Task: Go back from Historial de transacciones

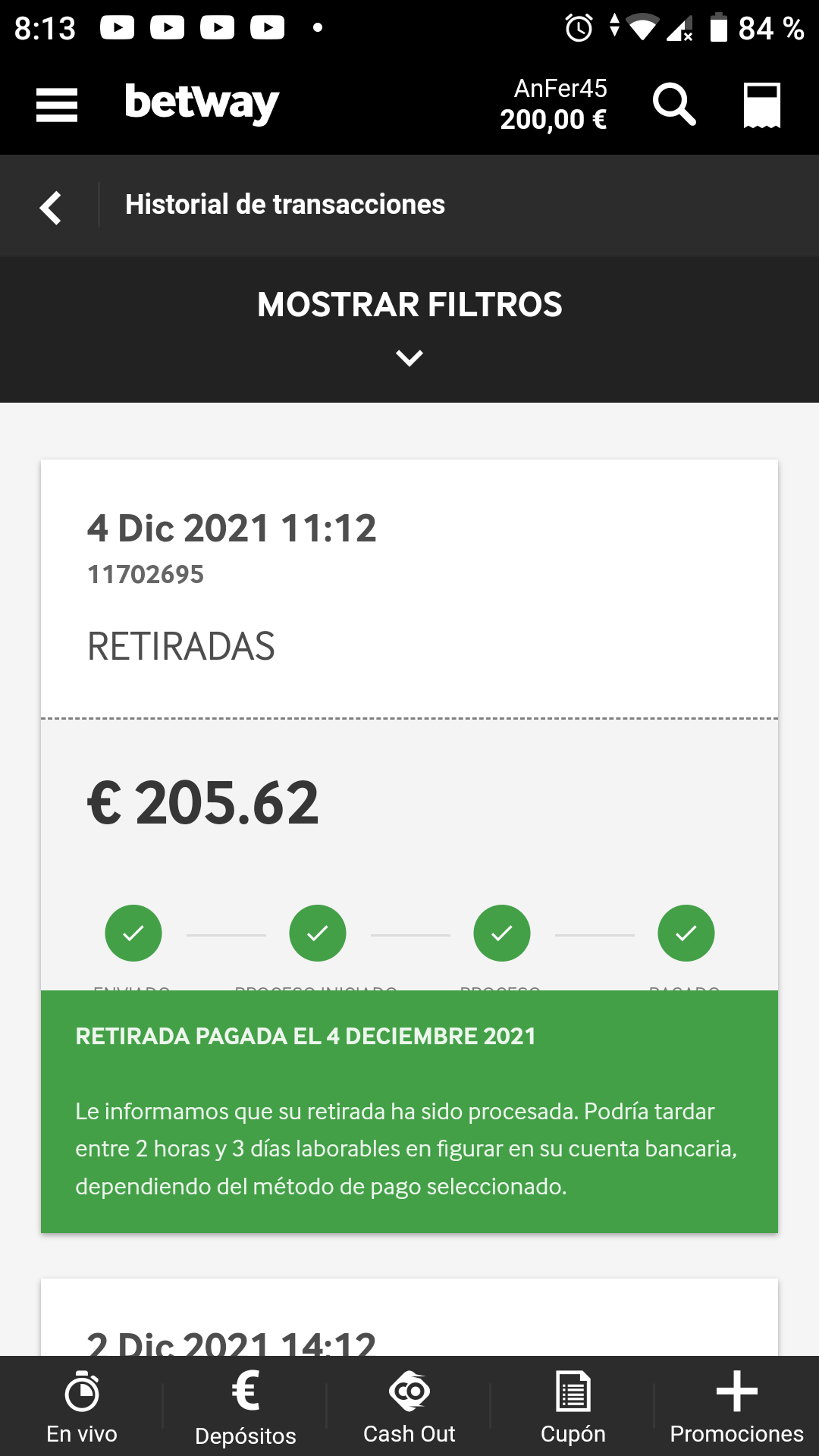Action: 50,207
